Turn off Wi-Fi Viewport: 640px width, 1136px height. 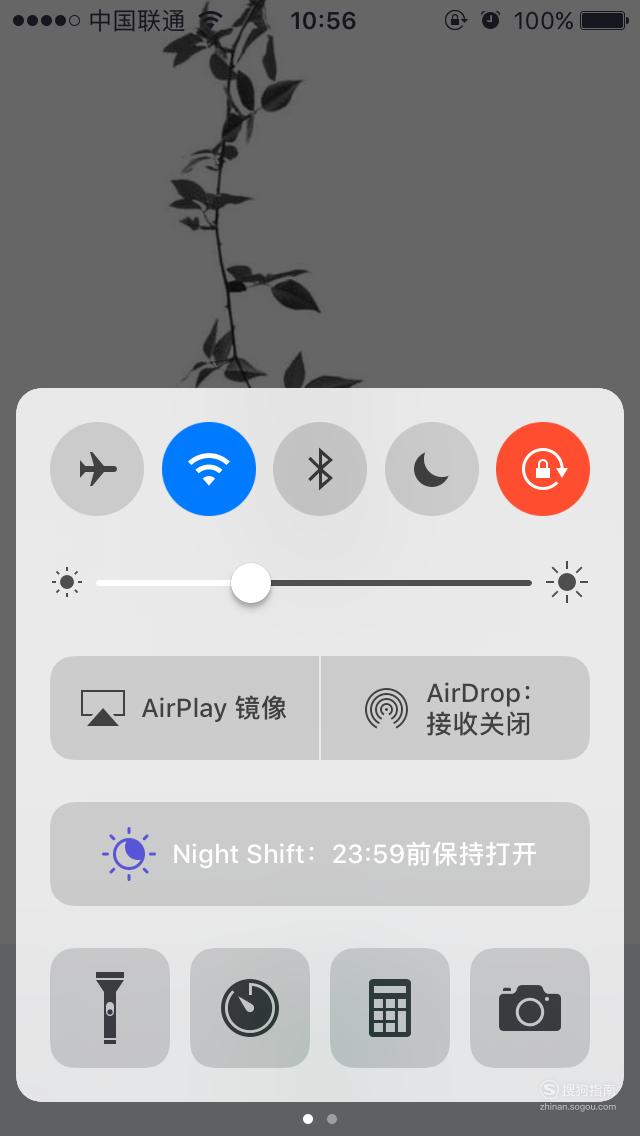[x=209, y=469]
